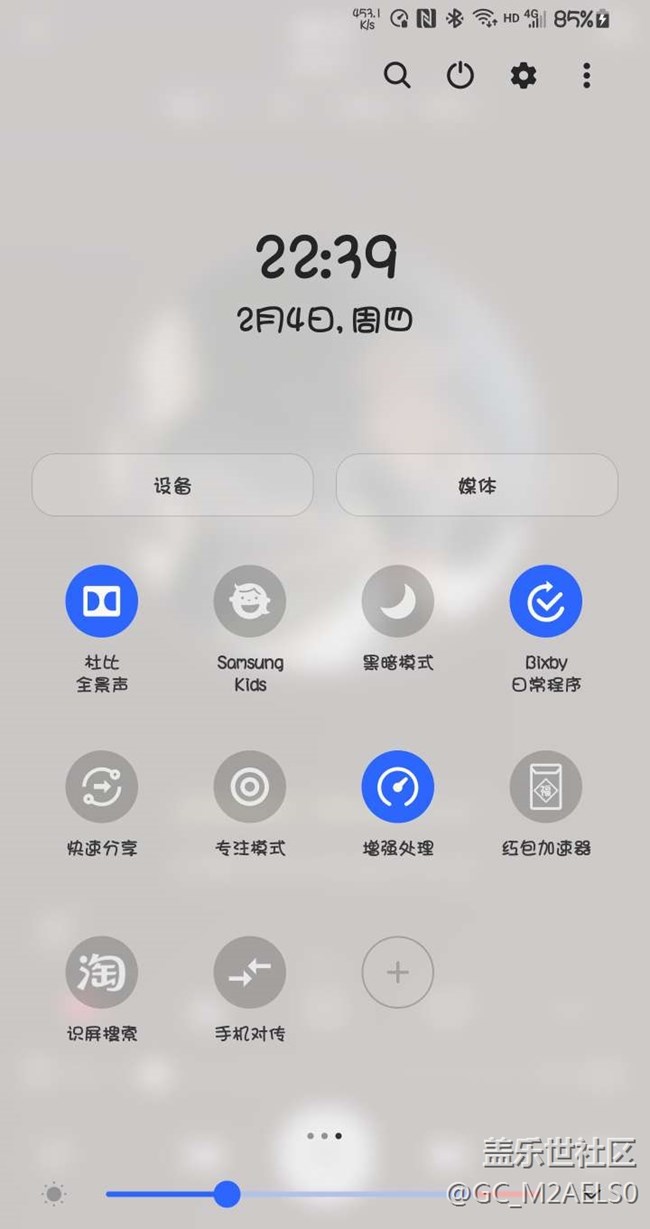Enable Samsung Kids
Screen dimensions: 650x1229
(x=250, y=601)
